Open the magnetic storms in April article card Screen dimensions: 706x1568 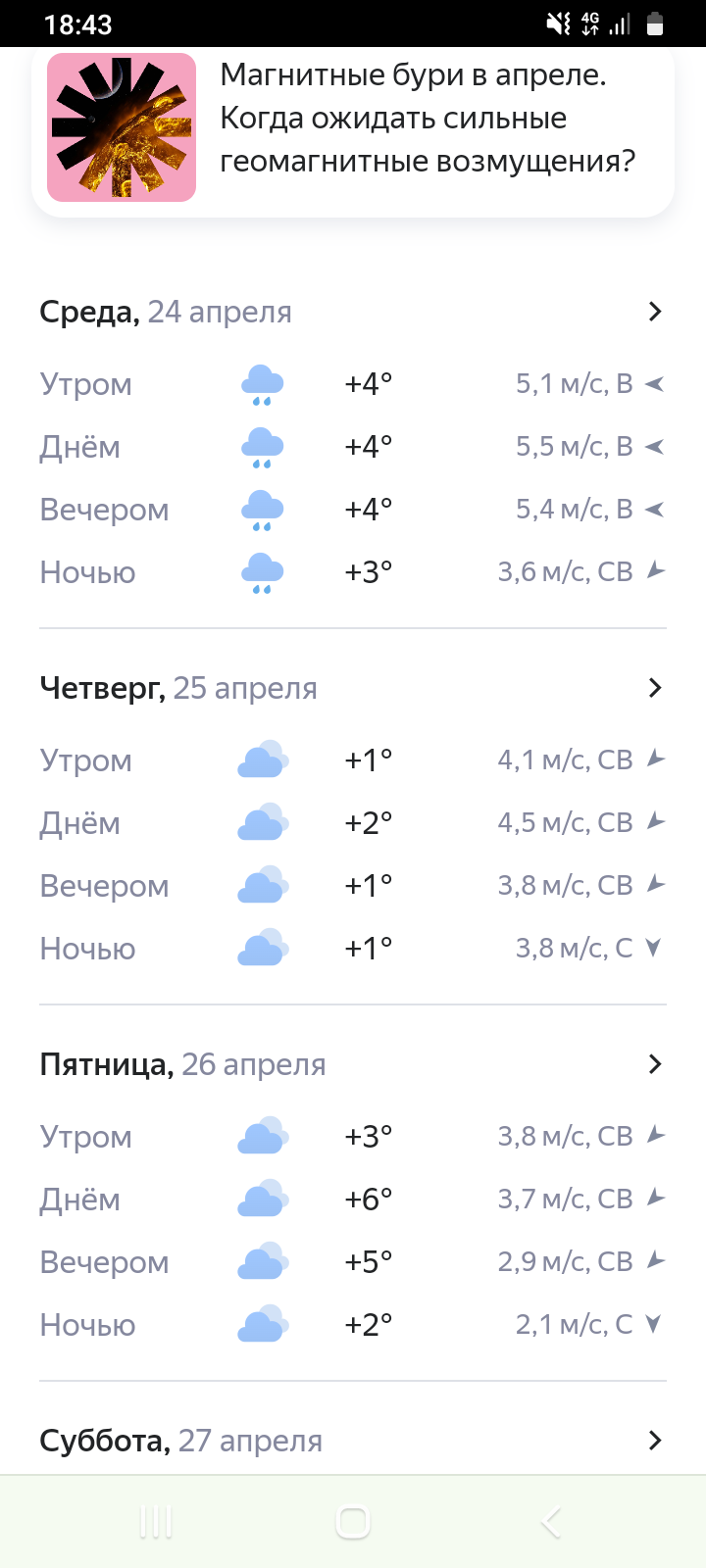click(353, 129)
